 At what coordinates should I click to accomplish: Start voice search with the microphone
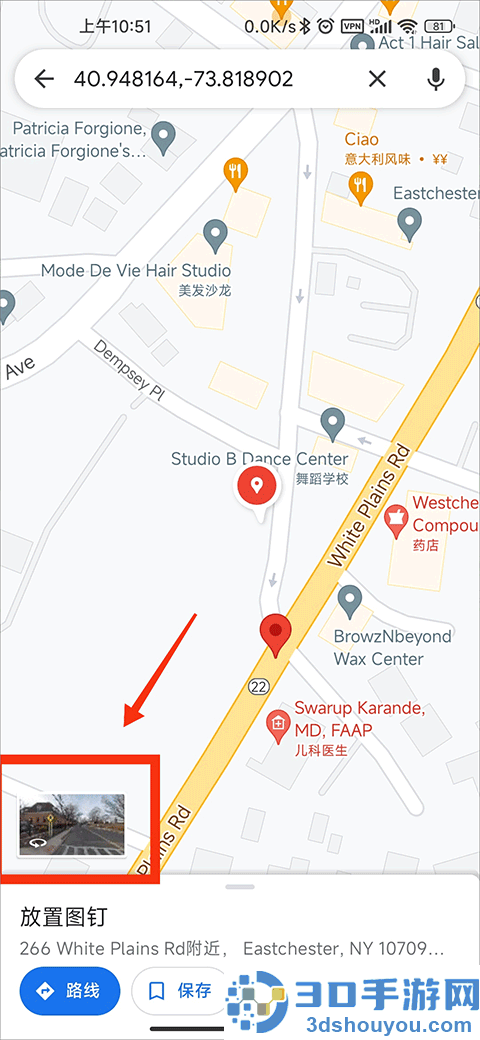[436, 80]
